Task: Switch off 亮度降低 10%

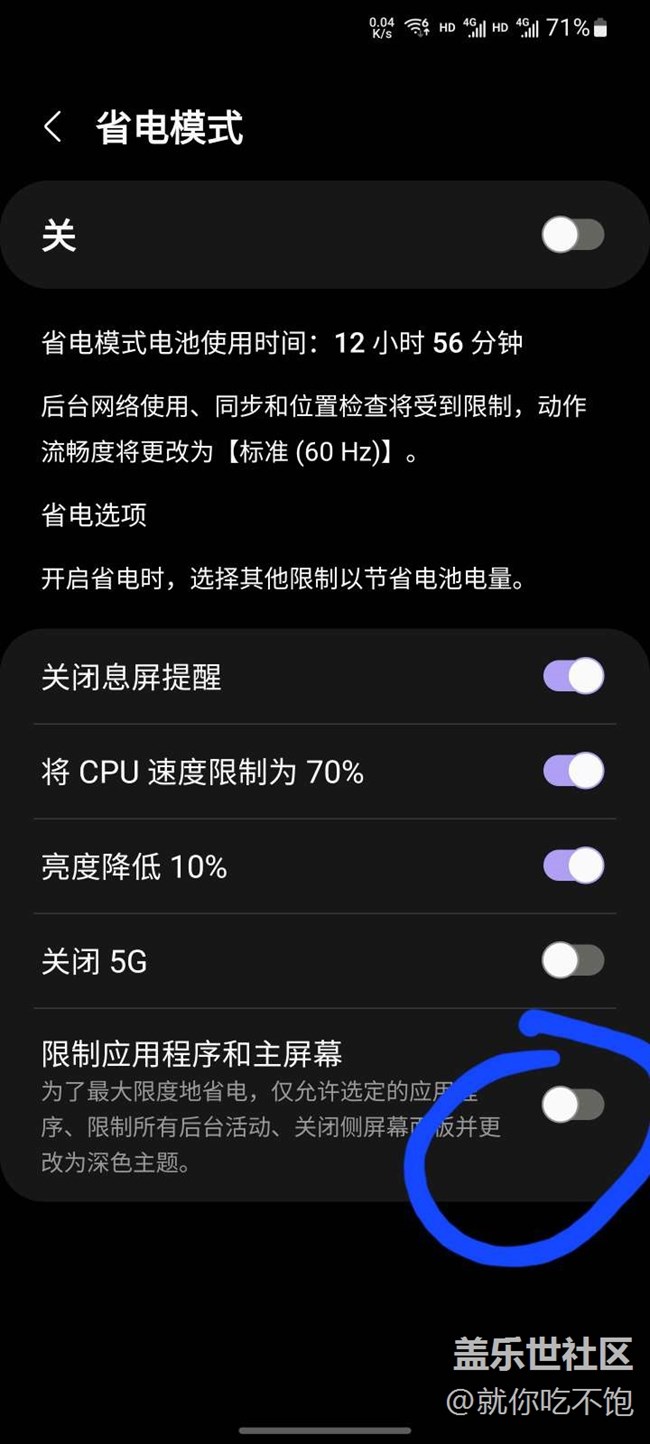Action: [x=573, y=865]
